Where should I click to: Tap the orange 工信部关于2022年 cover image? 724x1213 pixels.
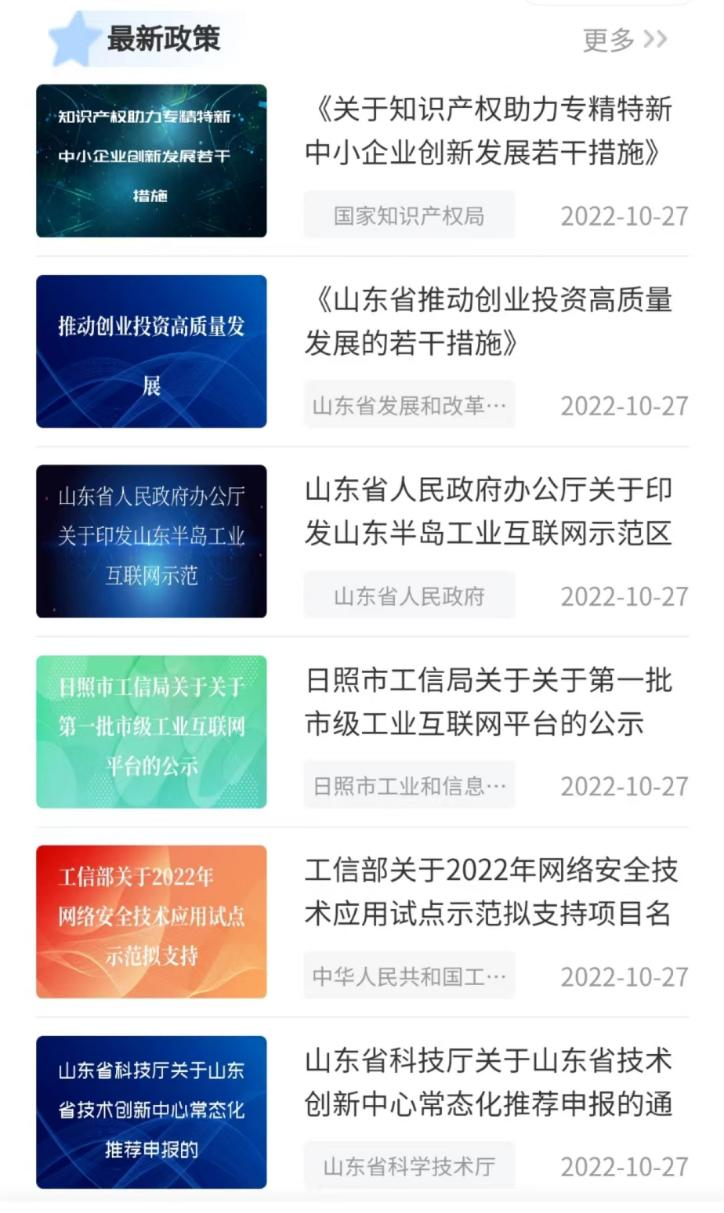click(x=152, y=921)
